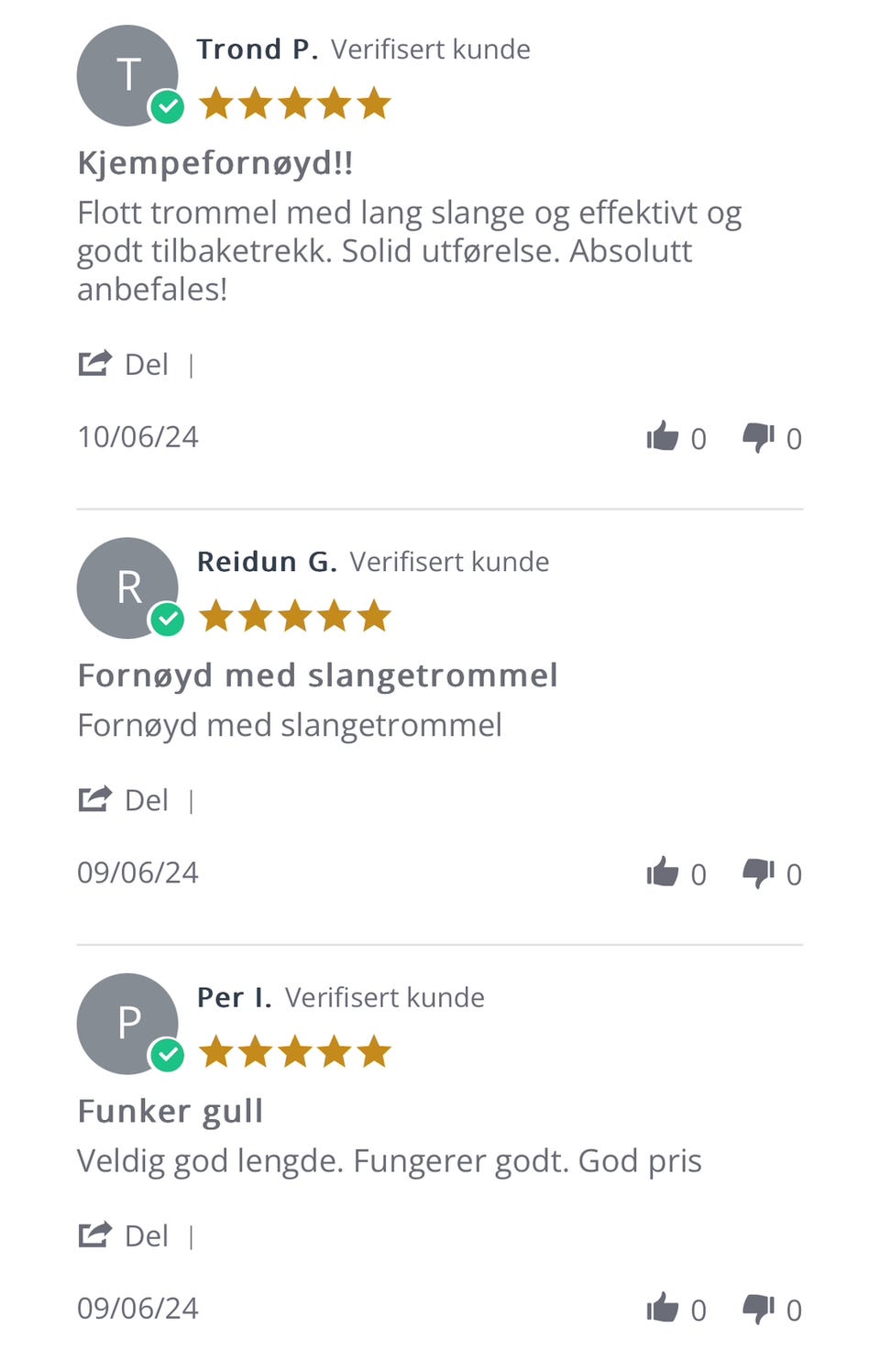Click the share icon on Trond P.'s review
Viewport: 880px width, 1372px height.
93,363
